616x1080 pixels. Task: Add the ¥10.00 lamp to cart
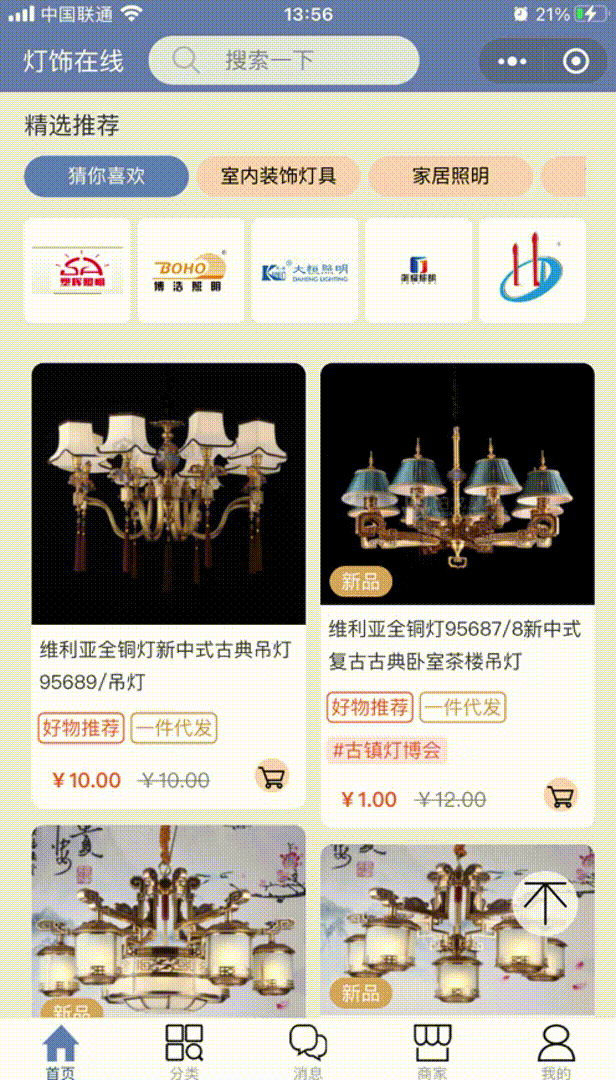(271, 775)
